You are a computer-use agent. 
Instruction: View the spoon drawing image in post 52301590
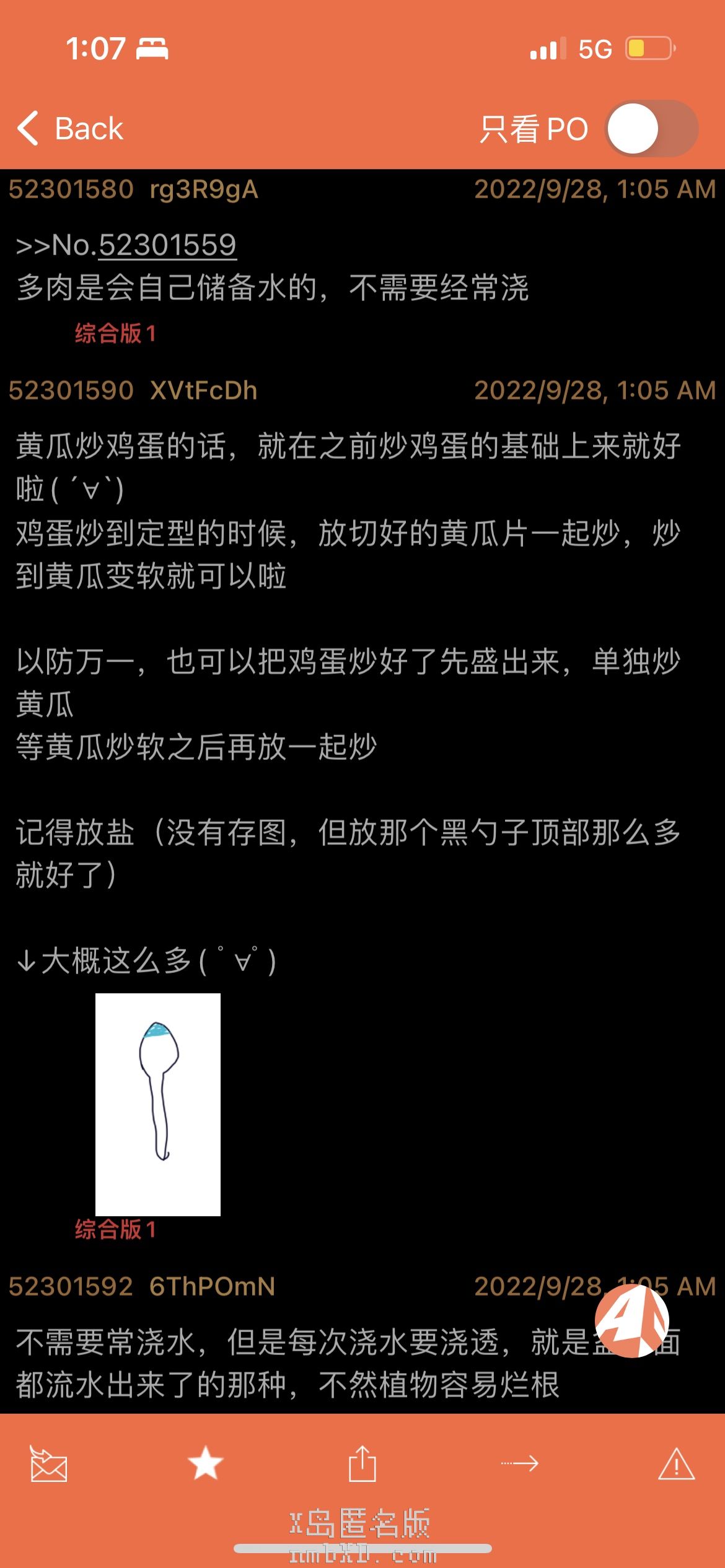pyautogui.click(x=158, y=1104)
